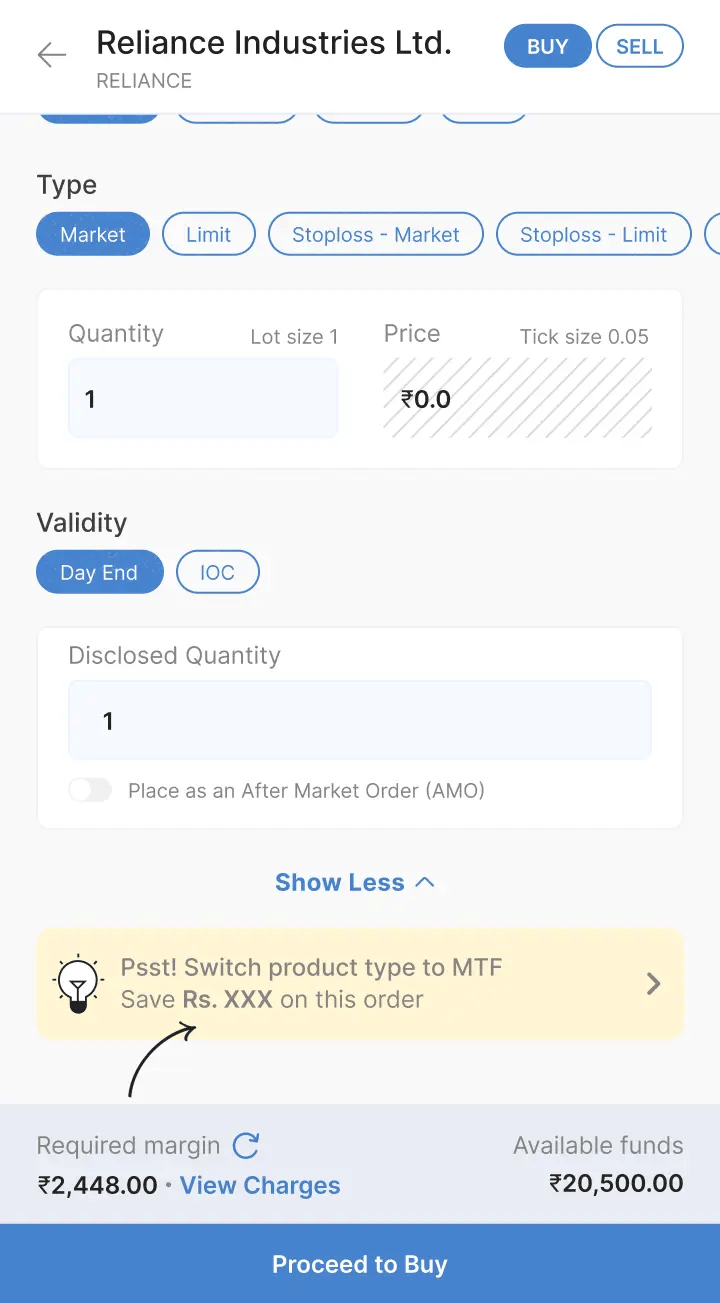
Task: Set validity to IOC
Action: coord(218,573)
